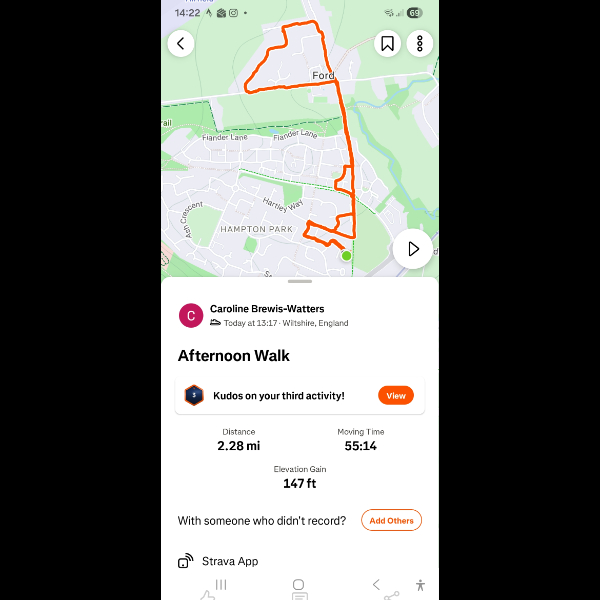Go back from the activity map
The width and height of the screenshot is (600, 600).
click(181, 43)
